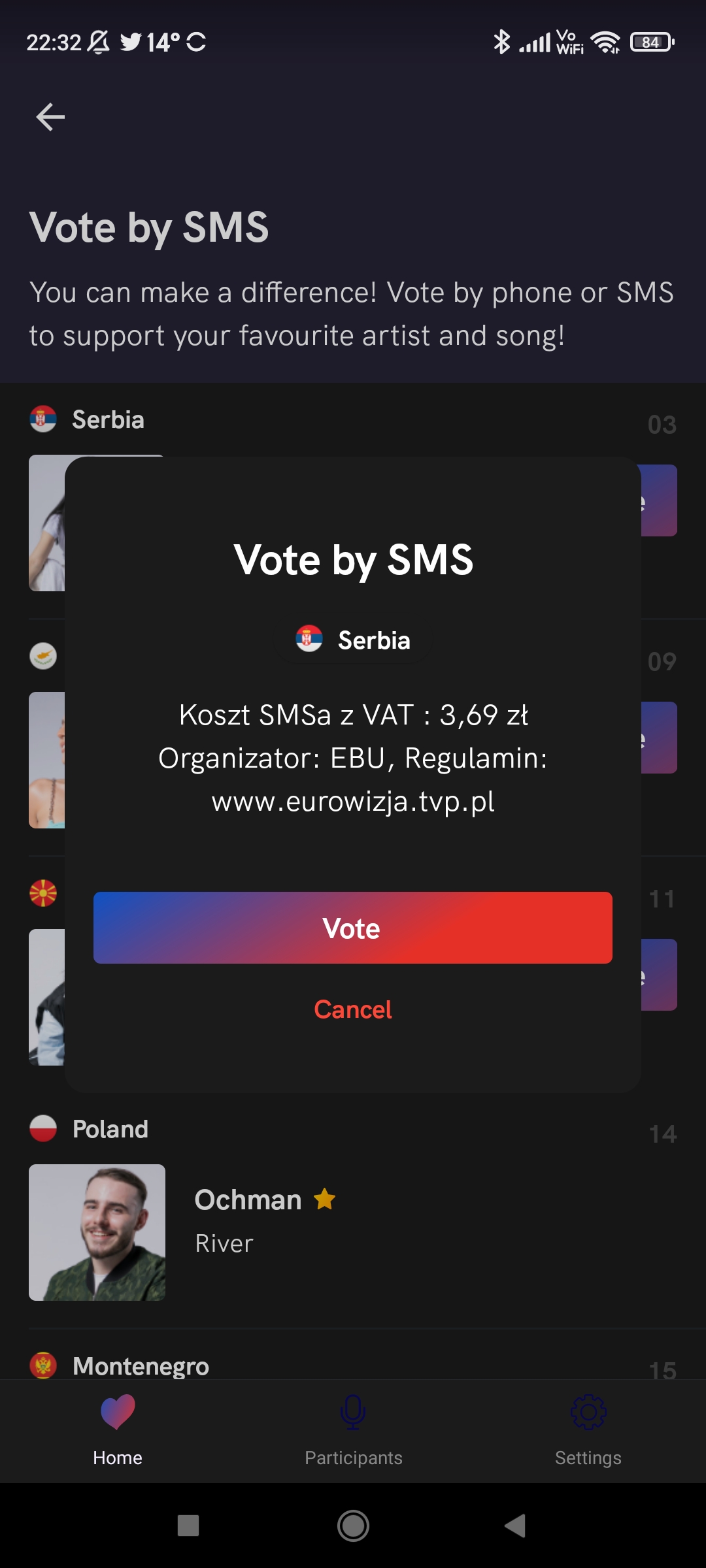Viewport: 706px width, 1568px height.
Task: Go back using the top arrow
Action: pos(50,117)
